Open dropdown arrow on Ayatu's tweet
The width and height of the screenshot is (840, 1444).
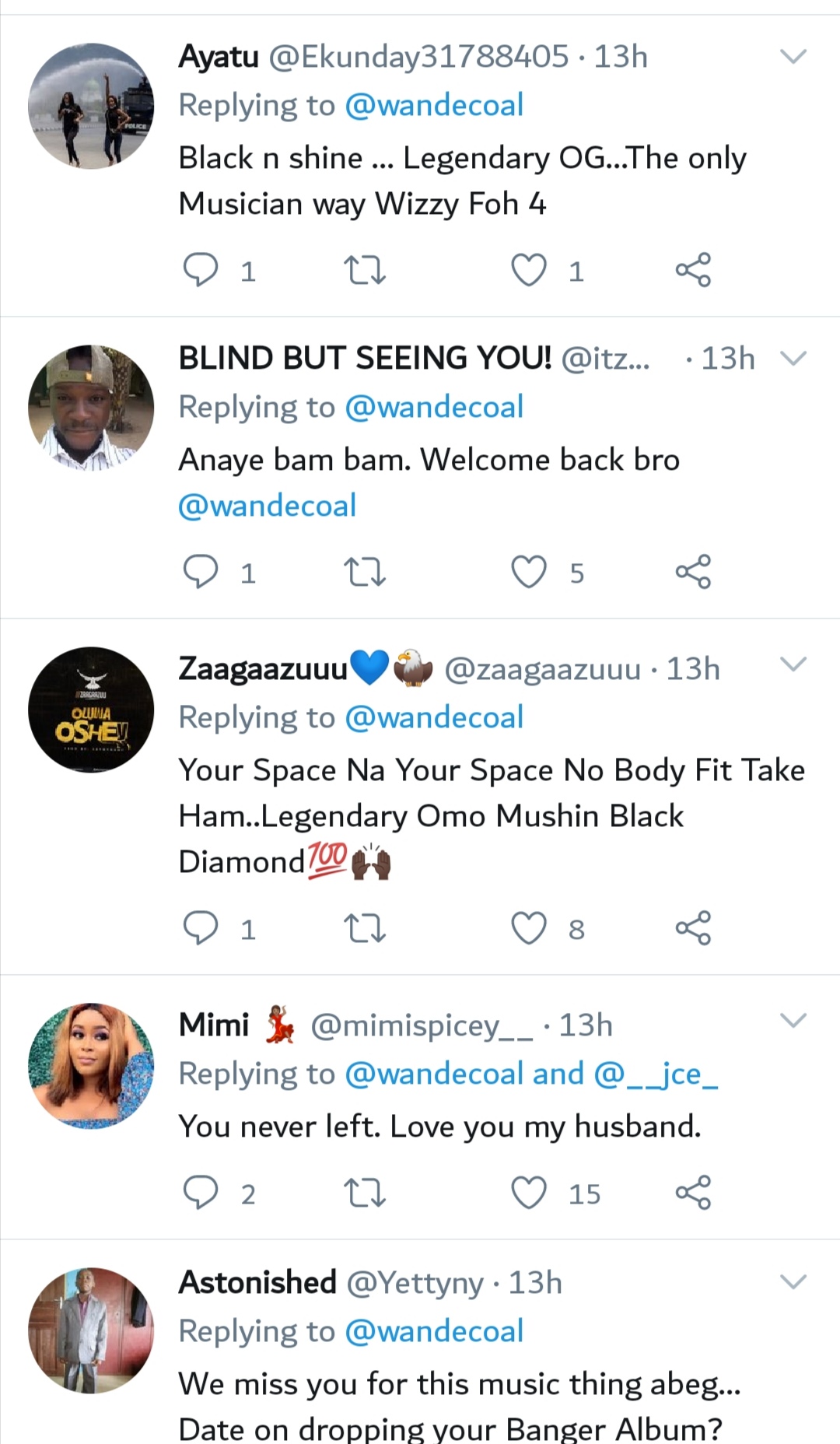coord(793,57)
